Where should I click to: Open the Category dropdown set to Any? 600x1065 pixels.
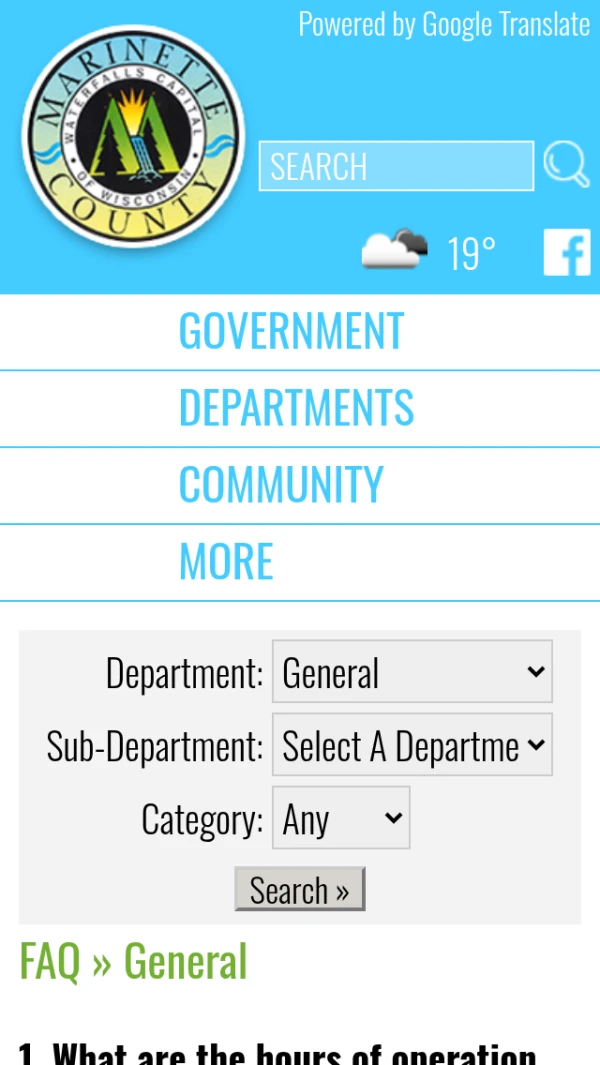click(341, 818)
